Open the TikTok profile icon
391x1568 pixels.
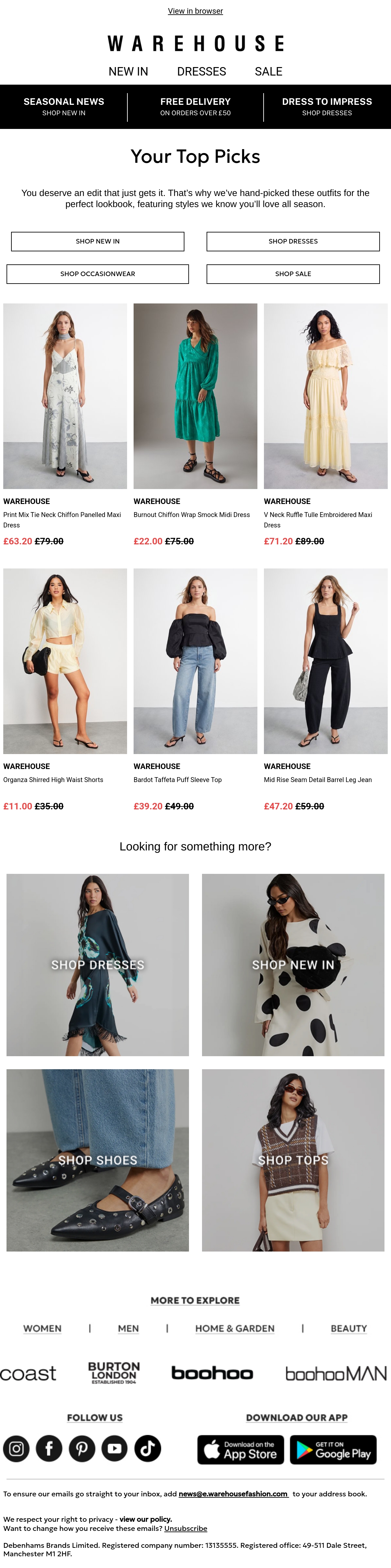(x=147, y=1449)
